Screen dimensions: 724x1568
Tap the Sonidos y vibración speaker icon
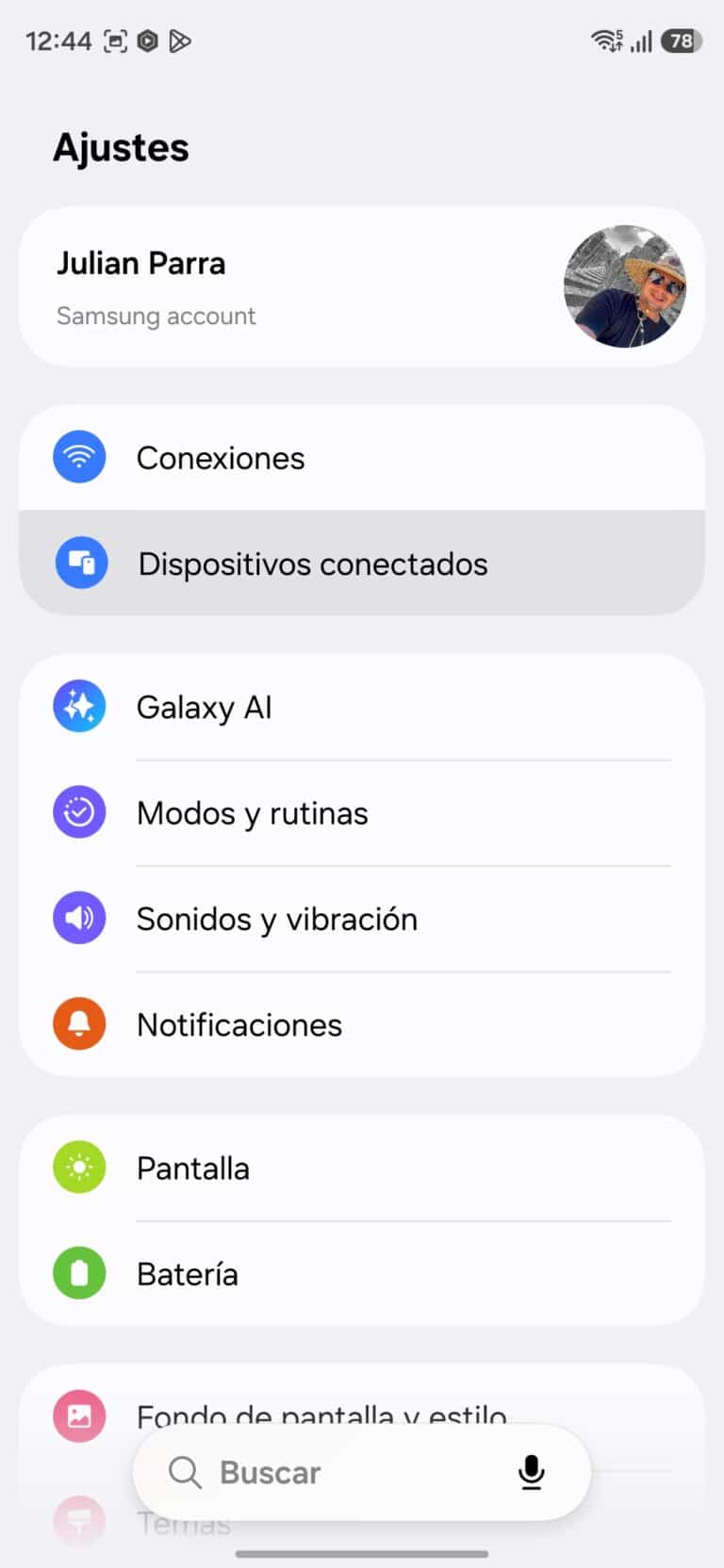pyautogui.click(x=79, y=917)
